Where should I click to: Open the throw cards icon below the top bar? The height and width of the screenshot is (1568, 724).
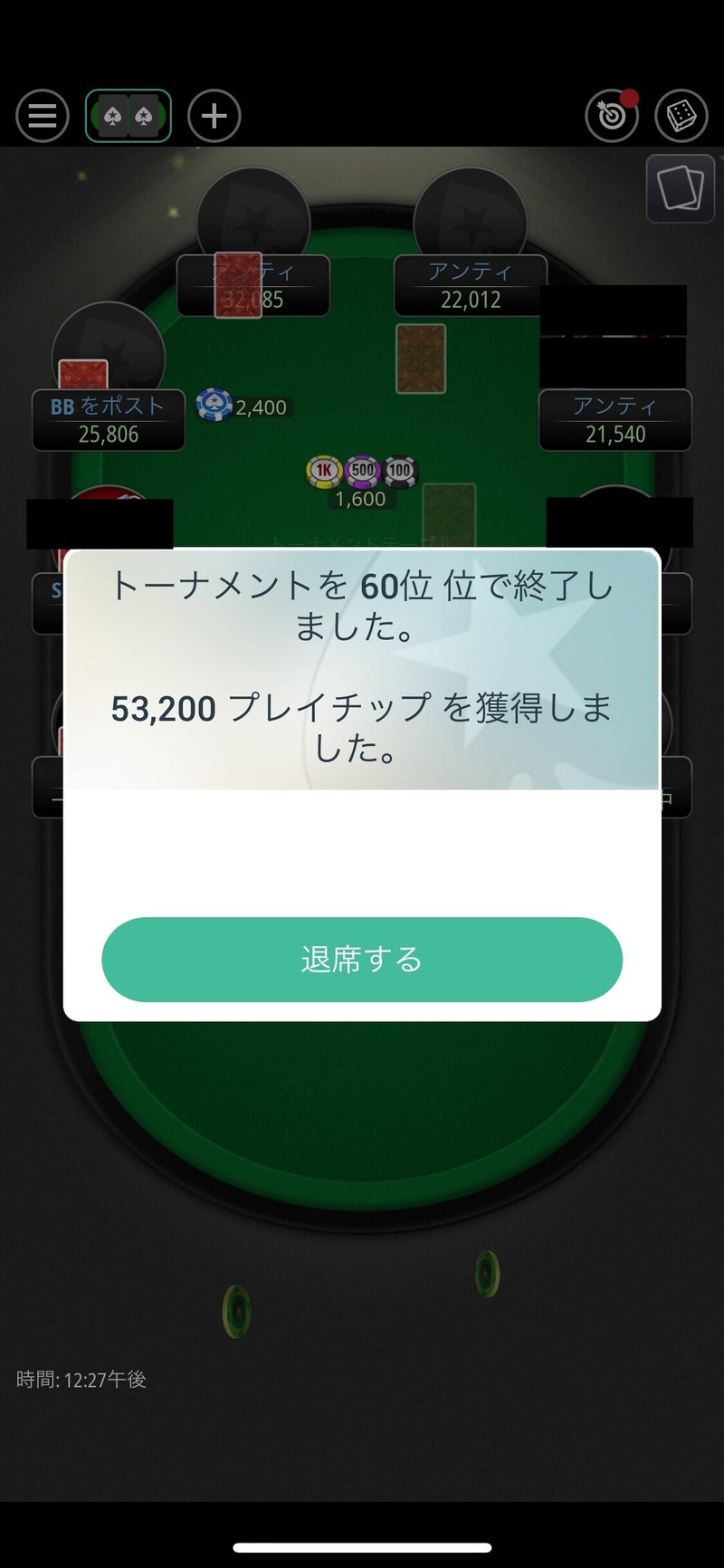pyautogui.click(x=680, y=189)
